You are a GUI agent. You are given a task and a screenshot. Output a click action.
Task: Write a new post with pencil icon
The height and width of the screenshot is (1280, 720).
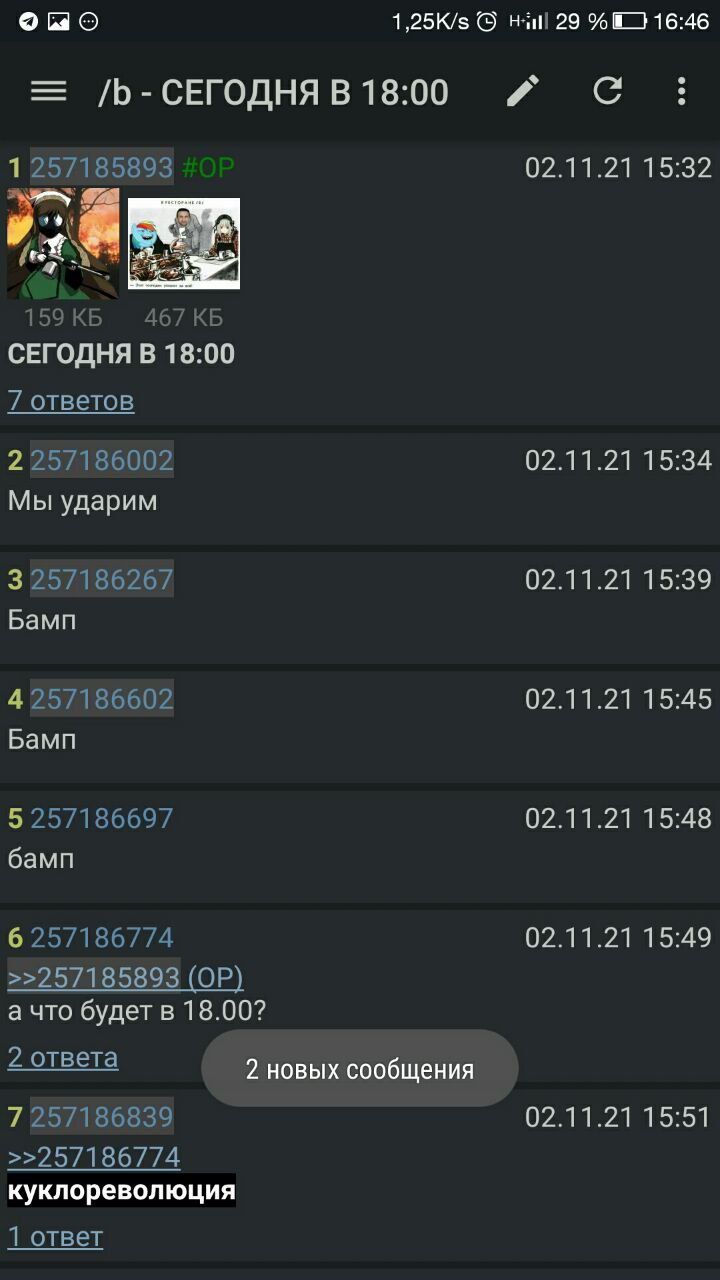[x=523, y=92]
